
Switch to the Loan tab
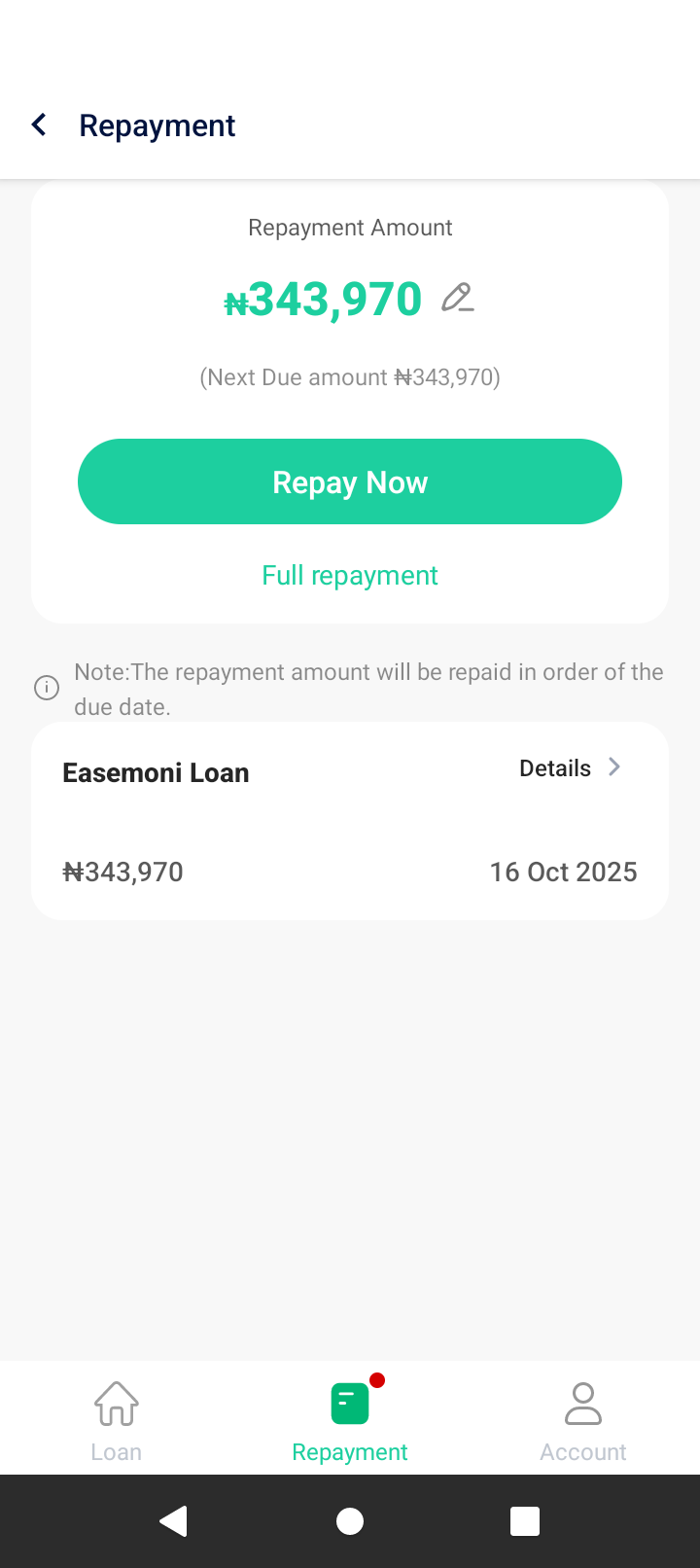pos(117,1420)
